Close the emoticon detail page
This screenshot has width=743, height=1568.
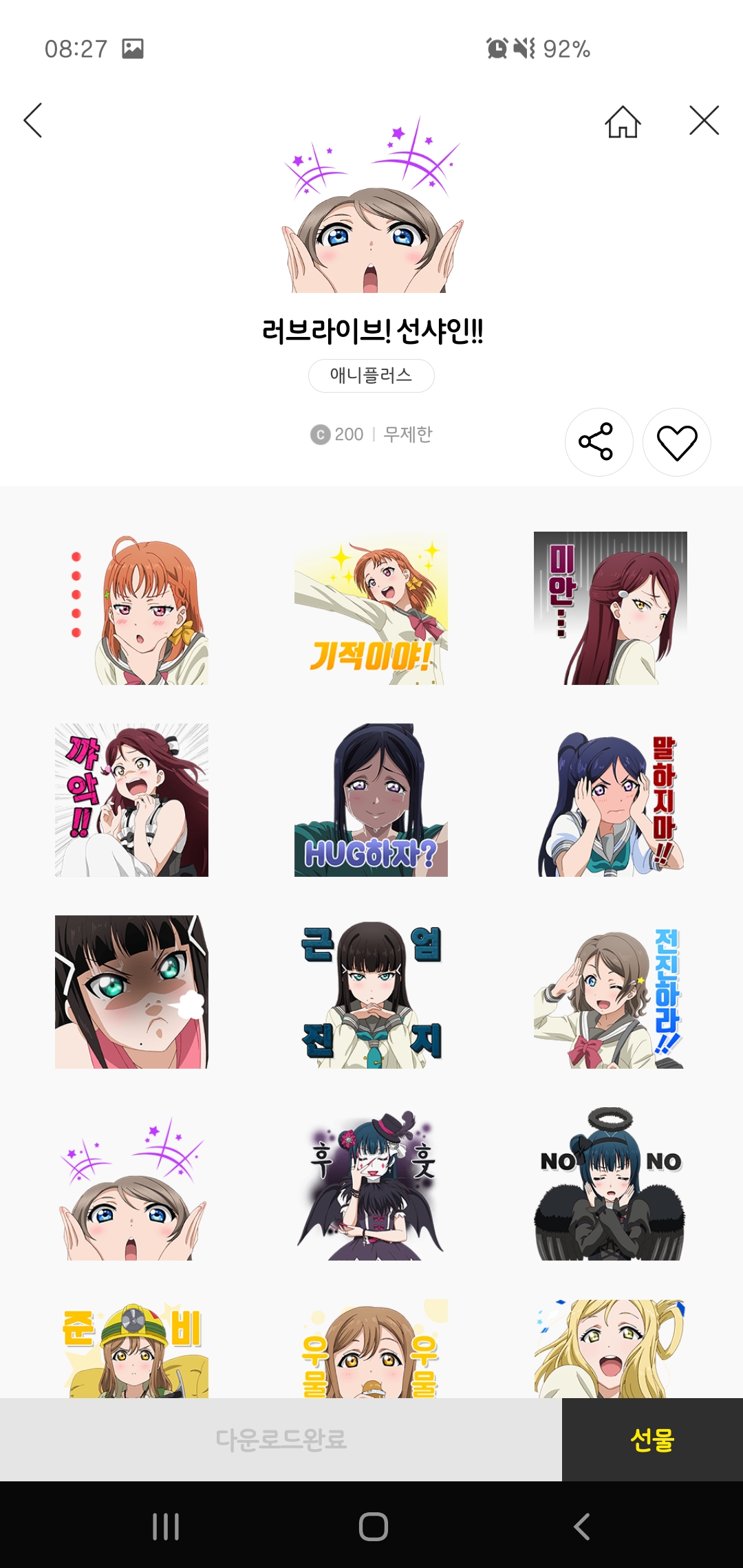(x=704, y=120)
